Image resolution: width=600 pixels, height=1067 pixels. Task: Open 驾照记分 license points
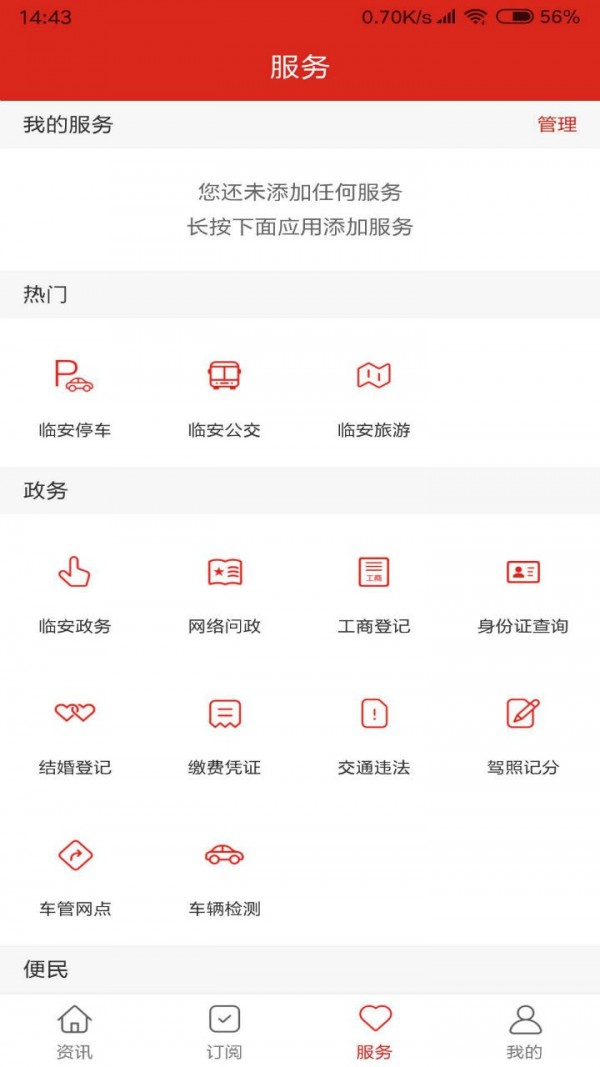point(523,733)
